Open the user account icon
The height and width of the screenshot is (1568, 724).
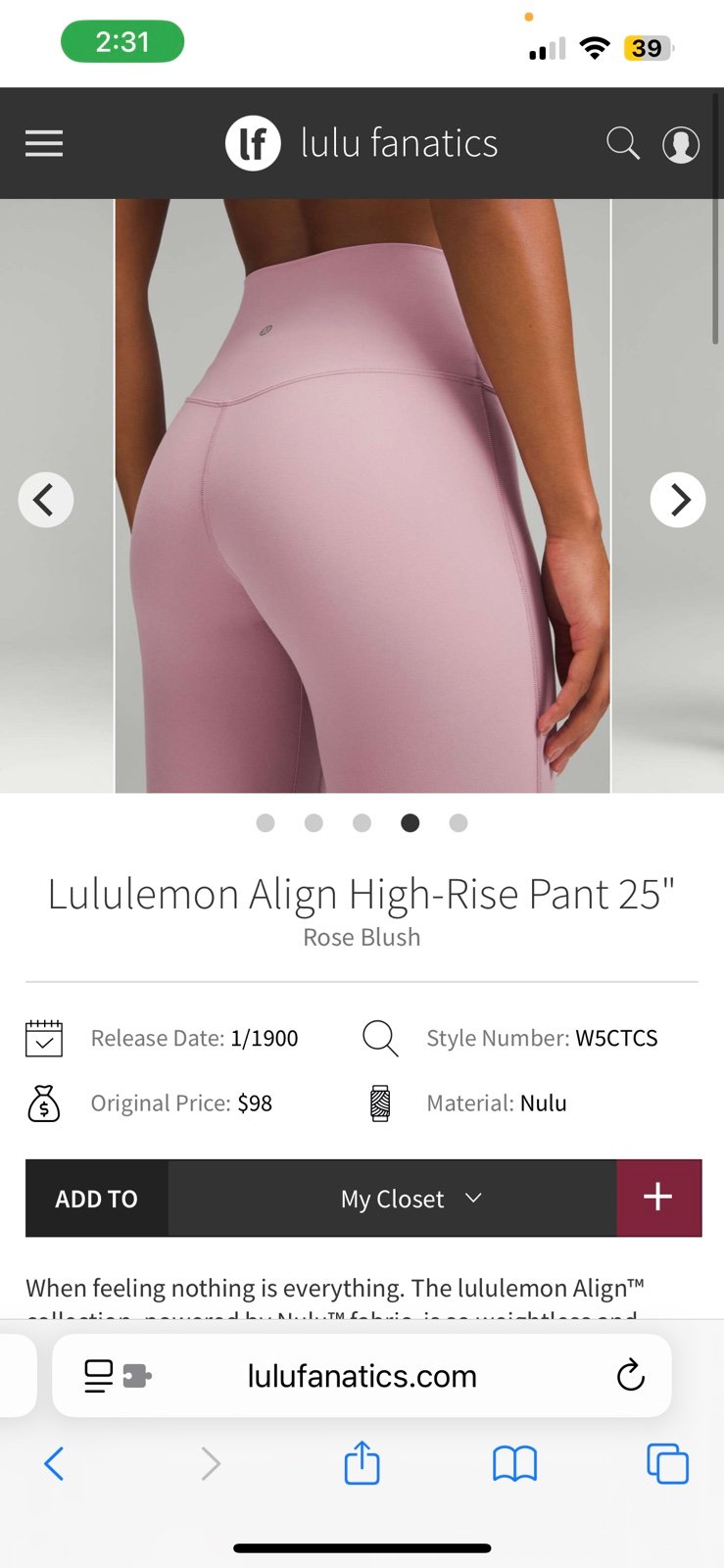681,144
